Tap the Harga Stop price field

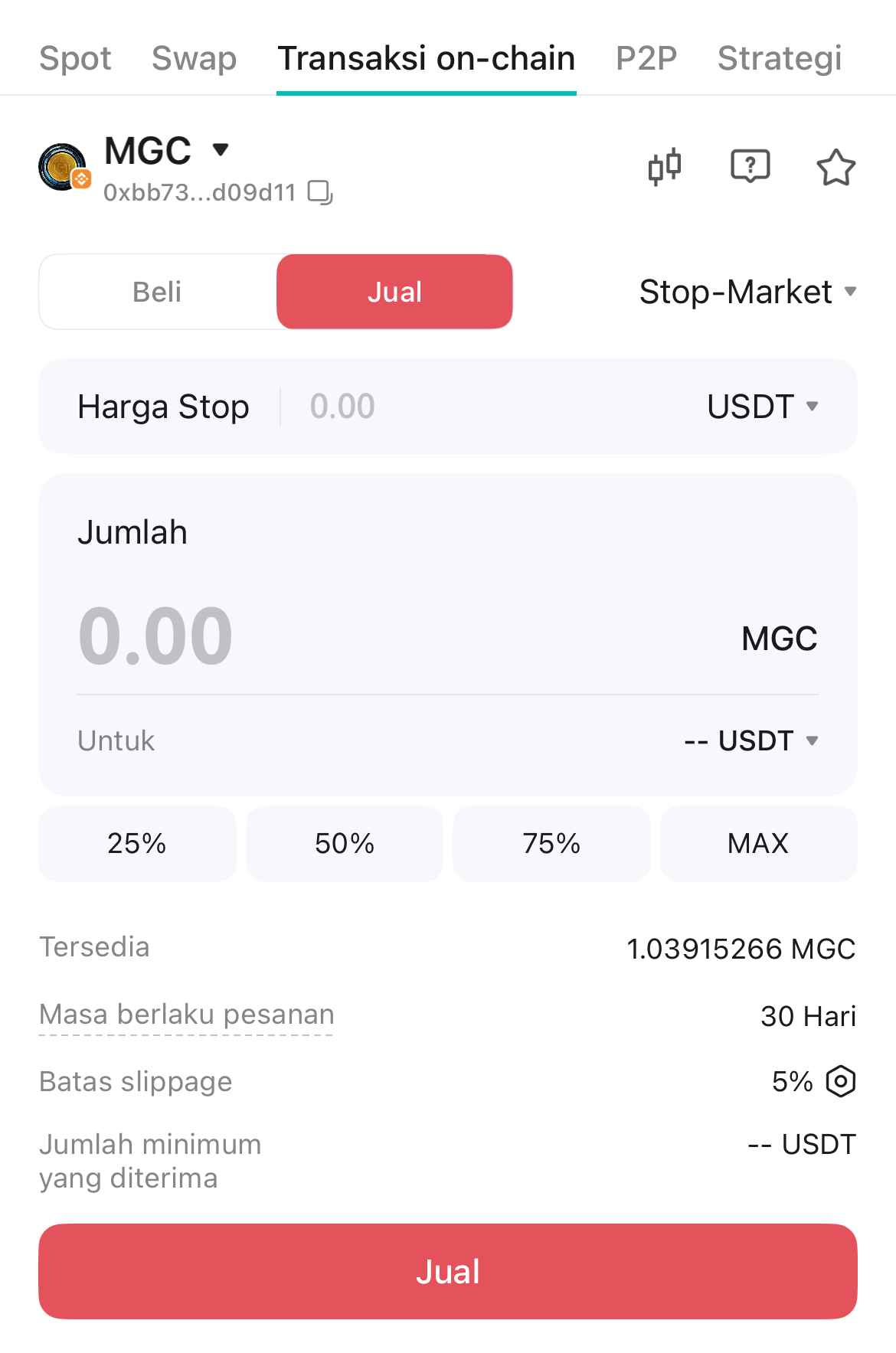490,406
